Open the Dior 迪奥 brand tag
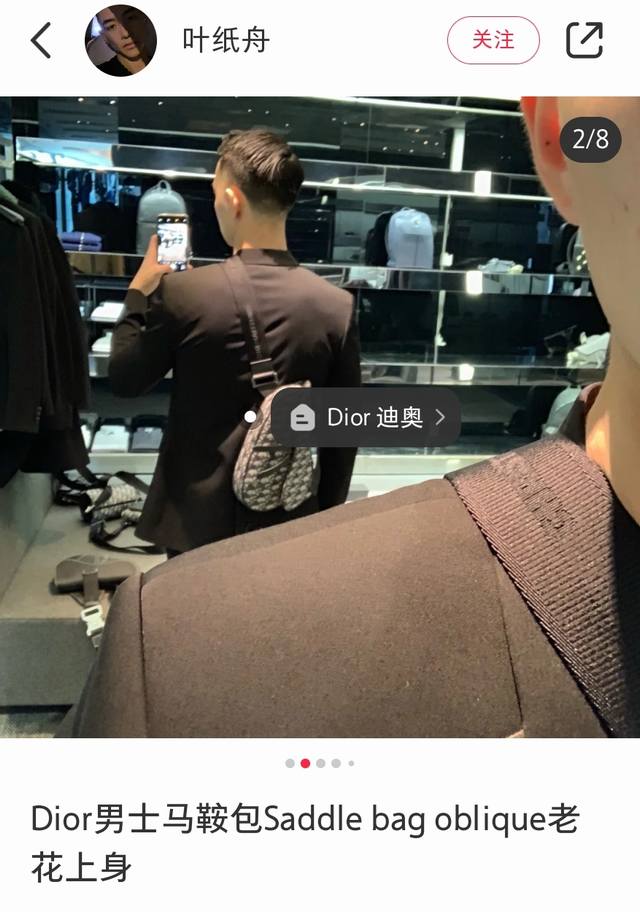The image size is (640, 912). point(366,417)
